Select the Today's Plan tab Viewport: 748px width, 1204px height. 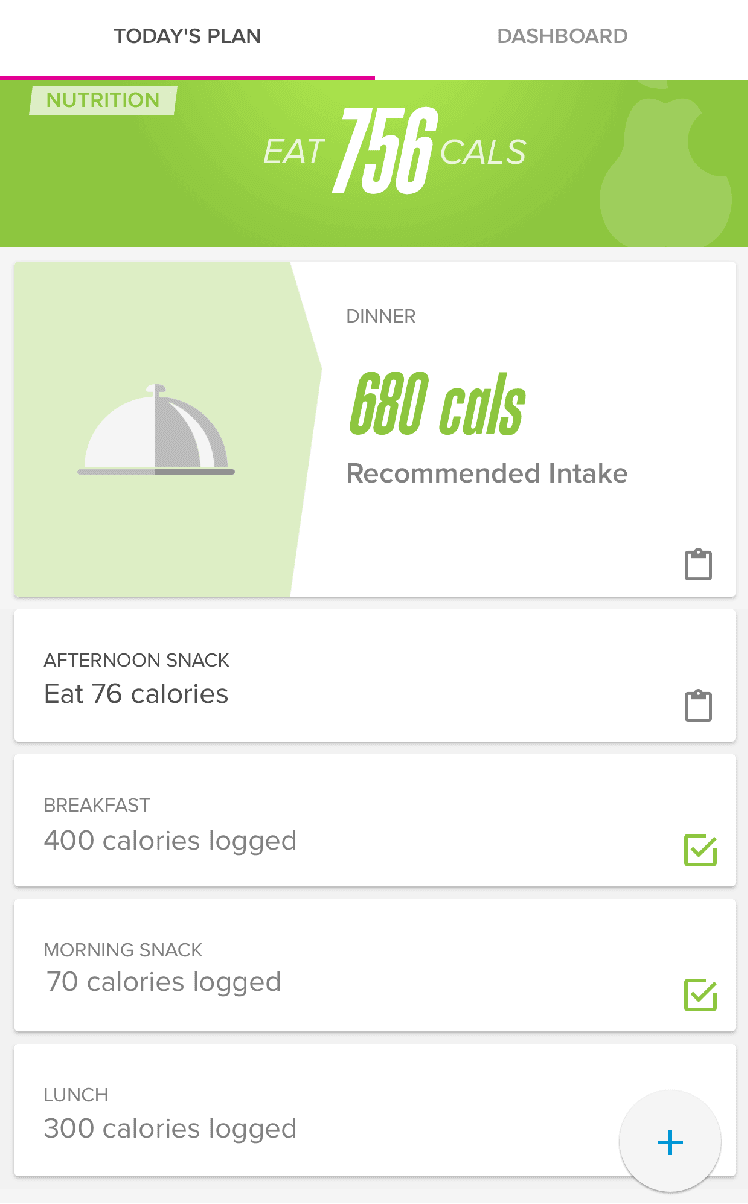(187, 37)
